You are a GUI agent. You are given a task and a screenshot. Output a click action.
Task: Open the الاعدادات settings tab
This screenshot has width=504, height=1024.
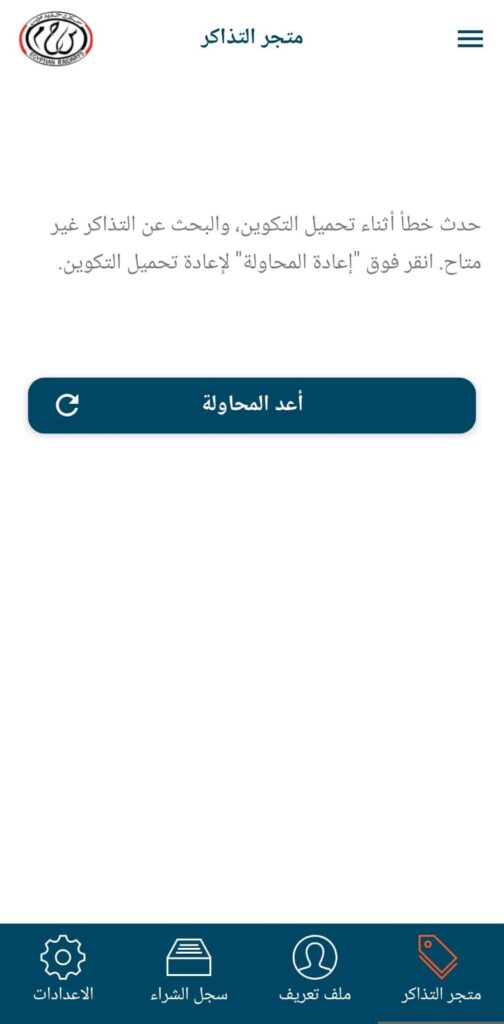coord(63,972)
